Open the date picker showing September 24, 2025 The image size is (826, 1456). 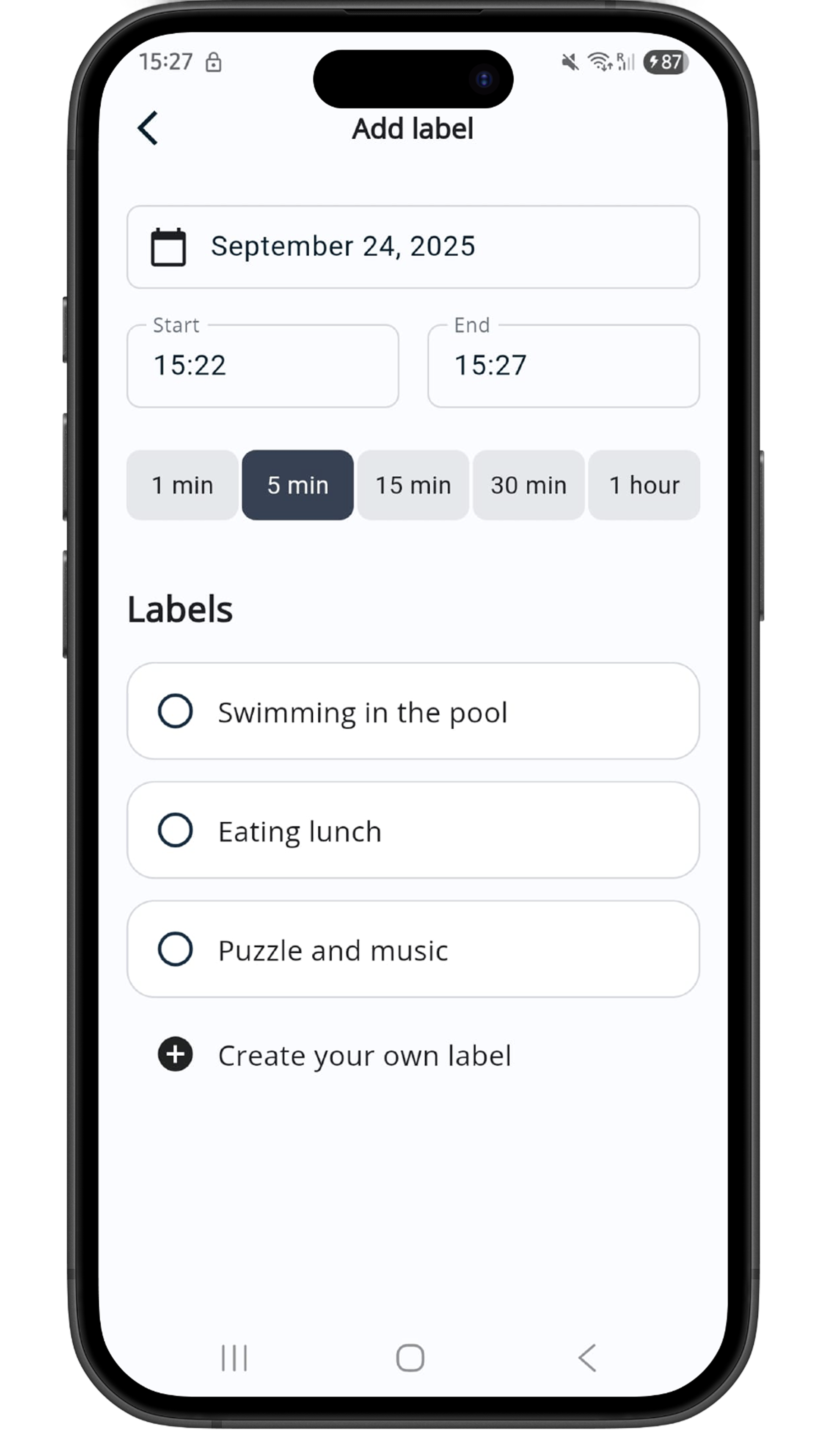(413, 247)
